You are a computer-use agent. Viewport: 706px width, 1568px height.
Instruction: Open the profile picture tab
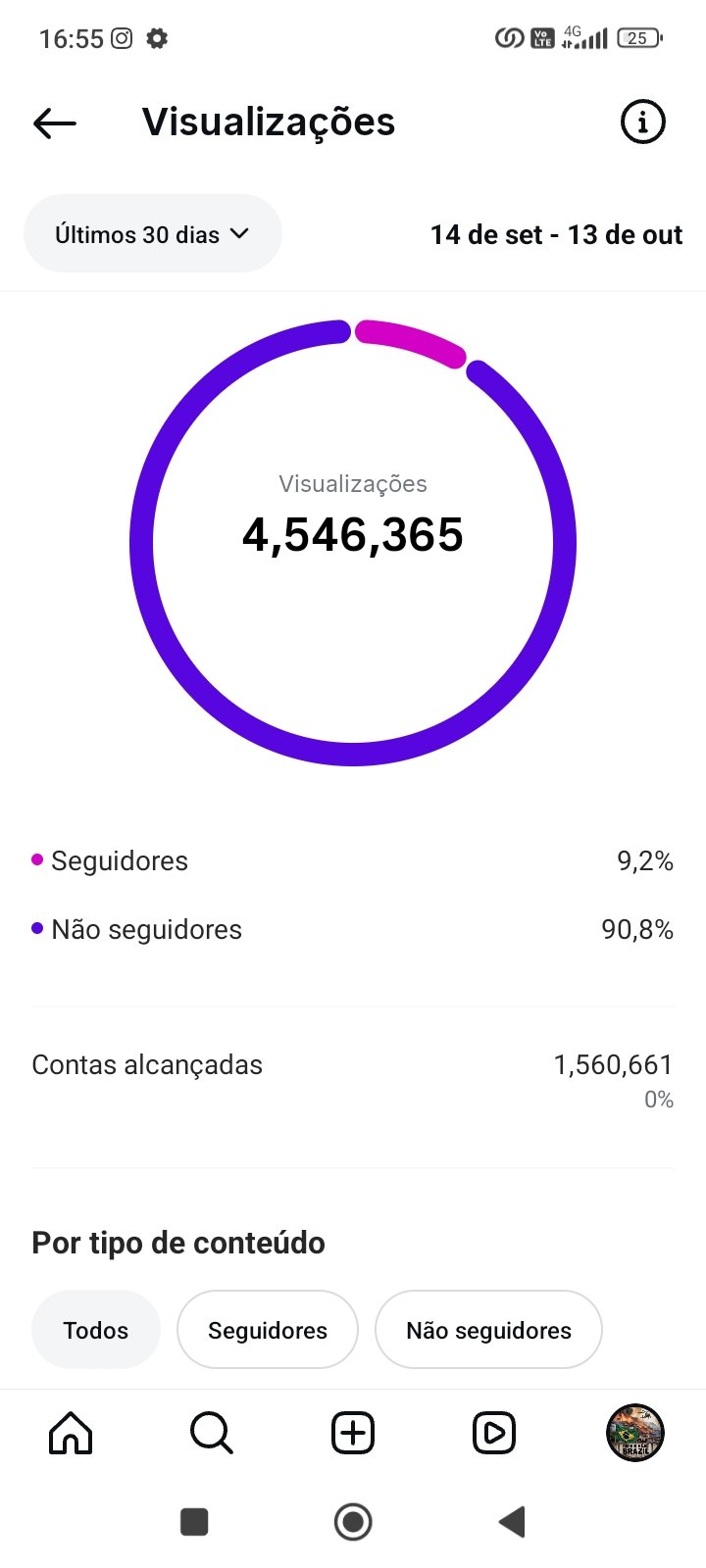[635, 1433]
